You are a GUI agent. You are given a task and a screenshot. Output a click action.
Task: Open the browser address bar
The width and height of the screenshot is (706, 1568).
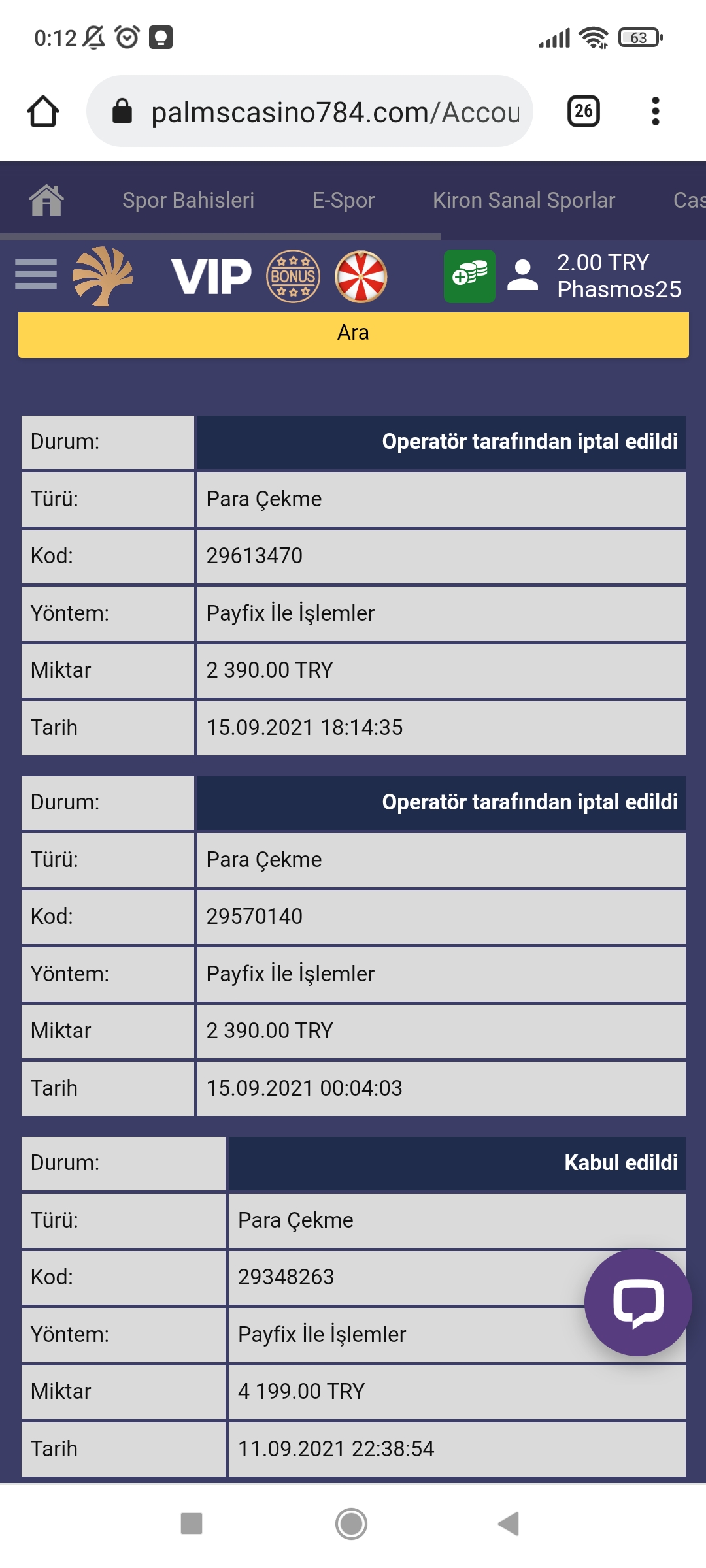tap(309, 111)
